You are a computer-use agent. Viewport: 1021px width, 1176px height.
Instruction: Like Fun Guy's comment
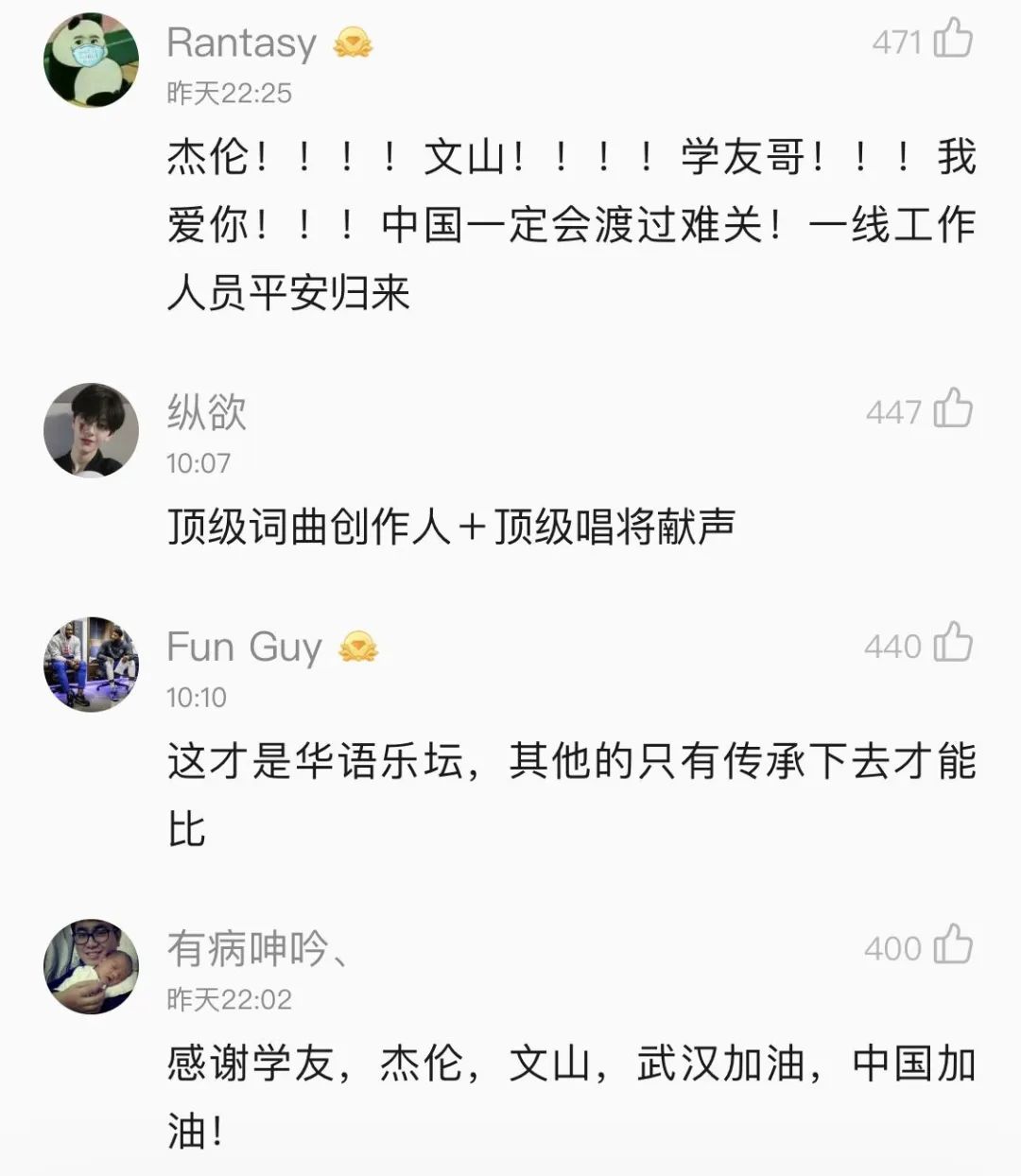(x=953, y=645)
